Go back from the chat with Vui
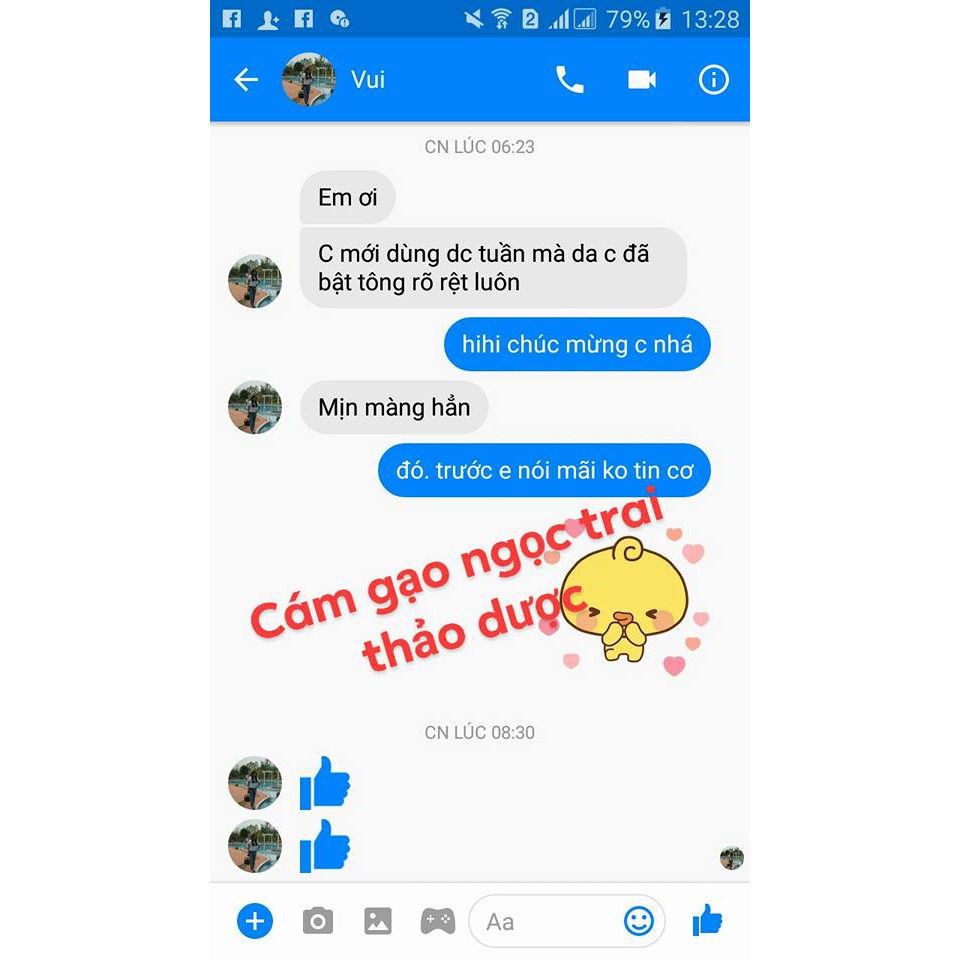Viewport: 960px width, 960px height. 246,80
